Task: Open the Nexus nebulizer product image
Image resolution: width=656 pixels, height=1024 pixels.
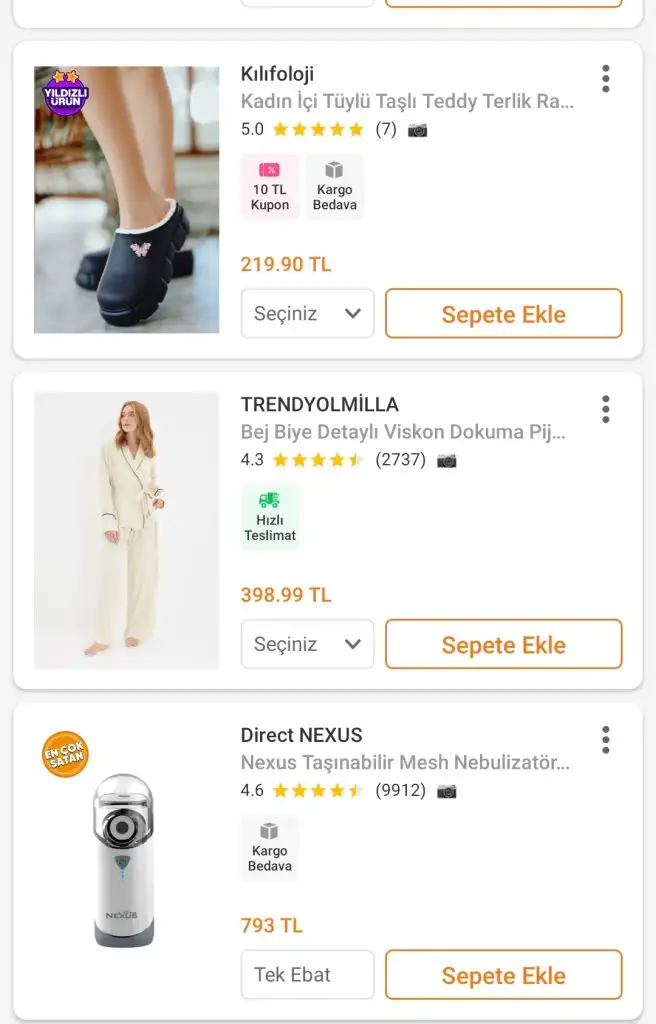Action: [x=125, y=860]
